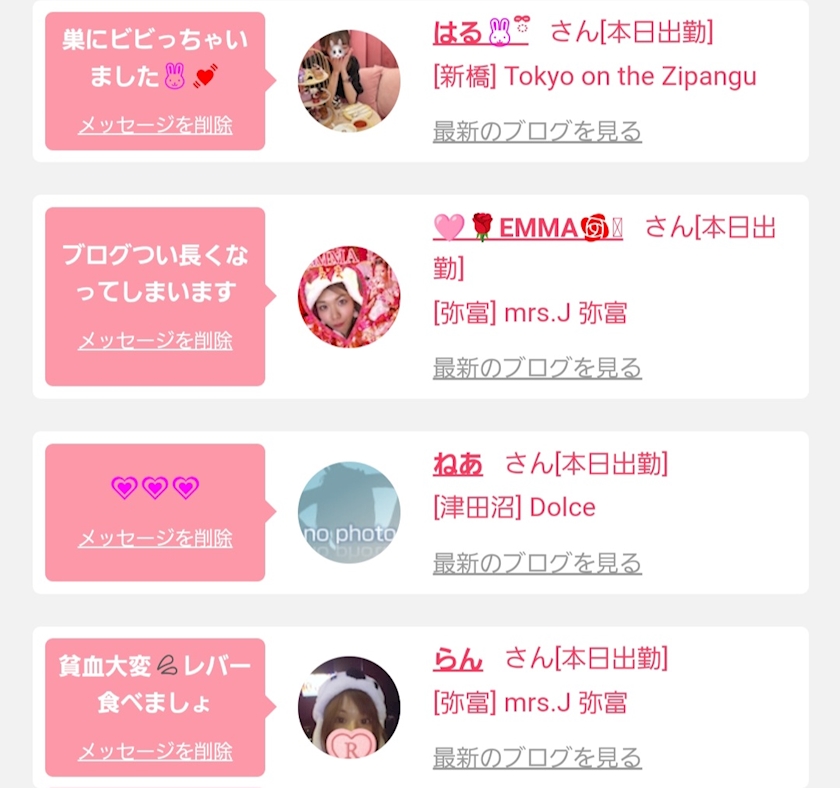
Task: Open らん's profile name link
Action: (458, 659)
